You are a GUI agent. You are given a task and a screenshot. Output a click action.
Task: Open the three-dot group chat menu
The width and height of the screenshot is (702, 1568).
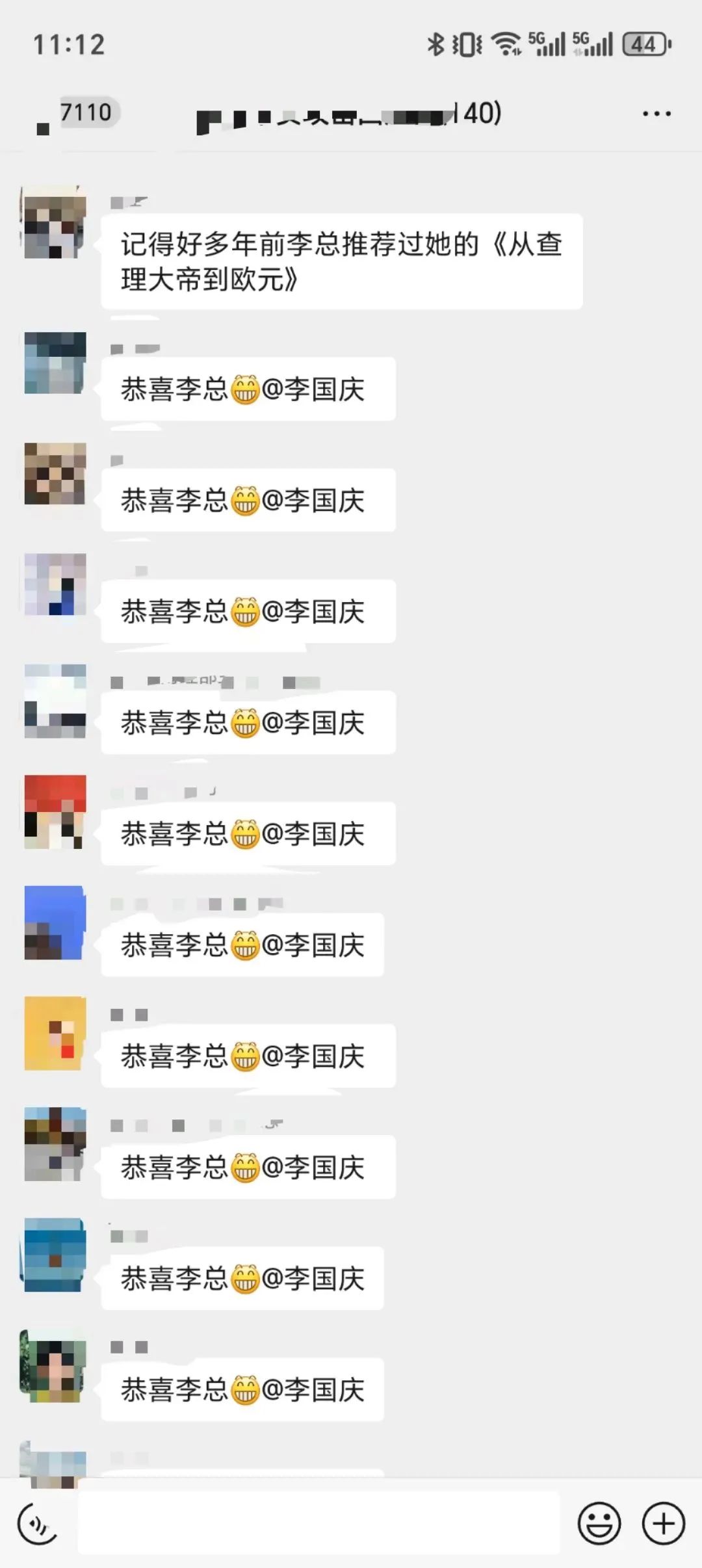click(656, 114)
